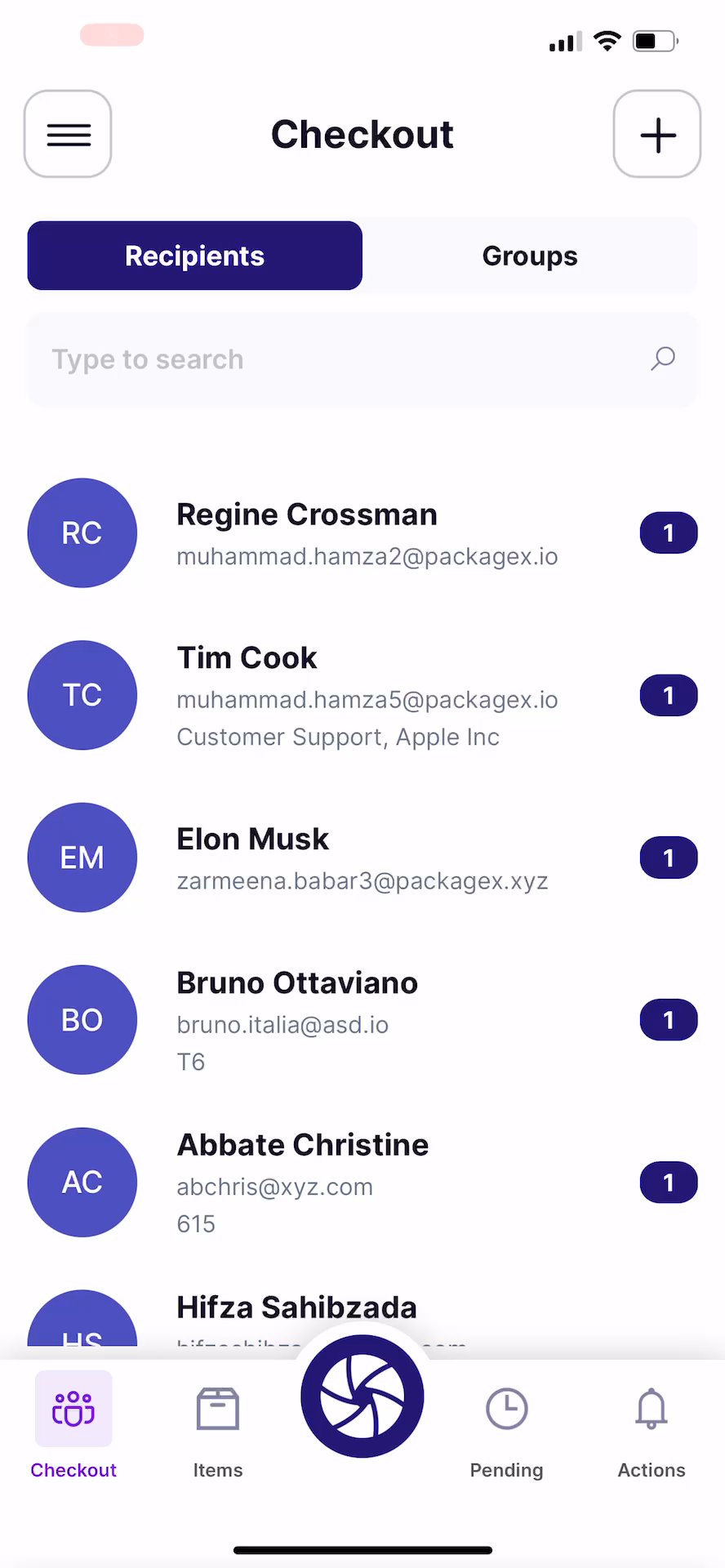Open the hamburger menu

click(x=68, y=134)
